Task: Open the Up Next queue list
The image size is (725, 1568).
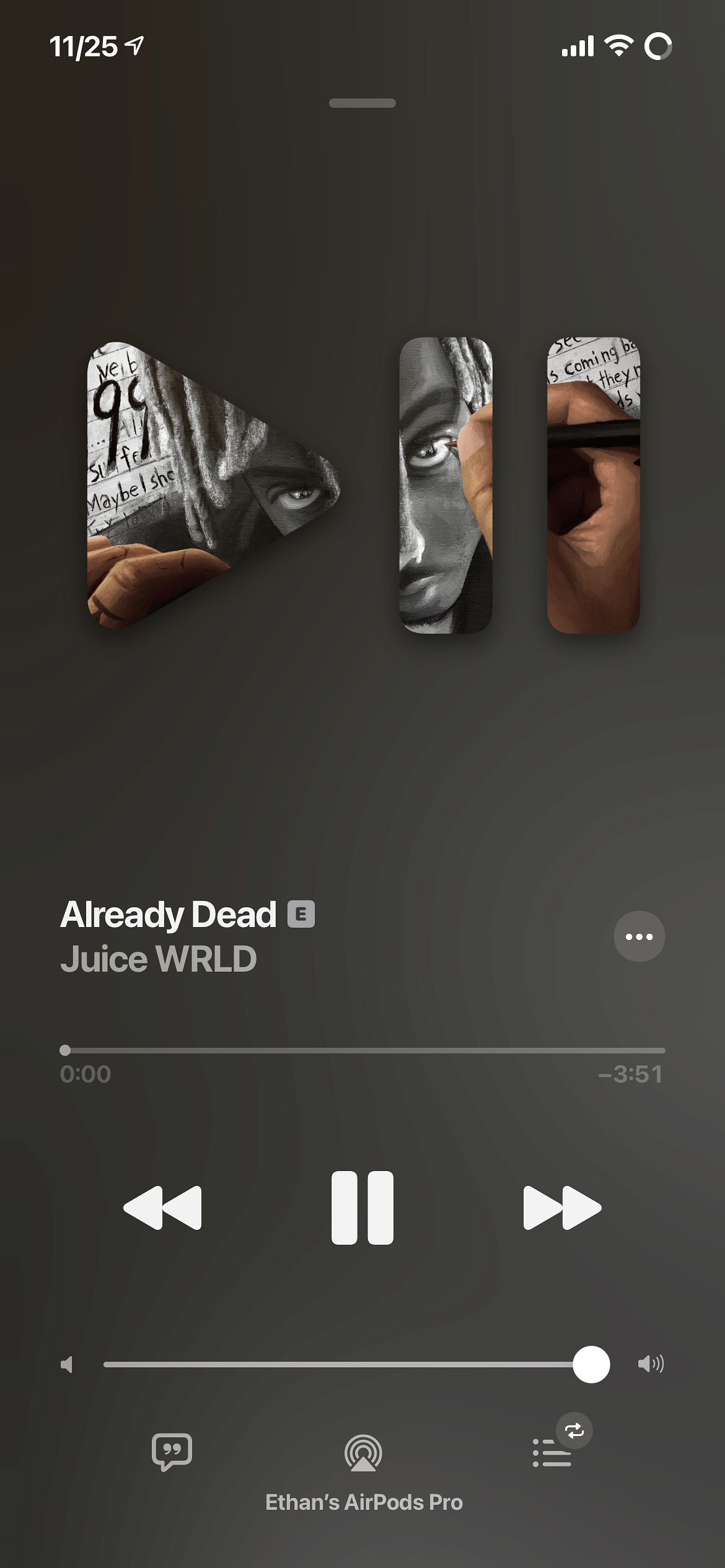Action: coord(551,1453)
